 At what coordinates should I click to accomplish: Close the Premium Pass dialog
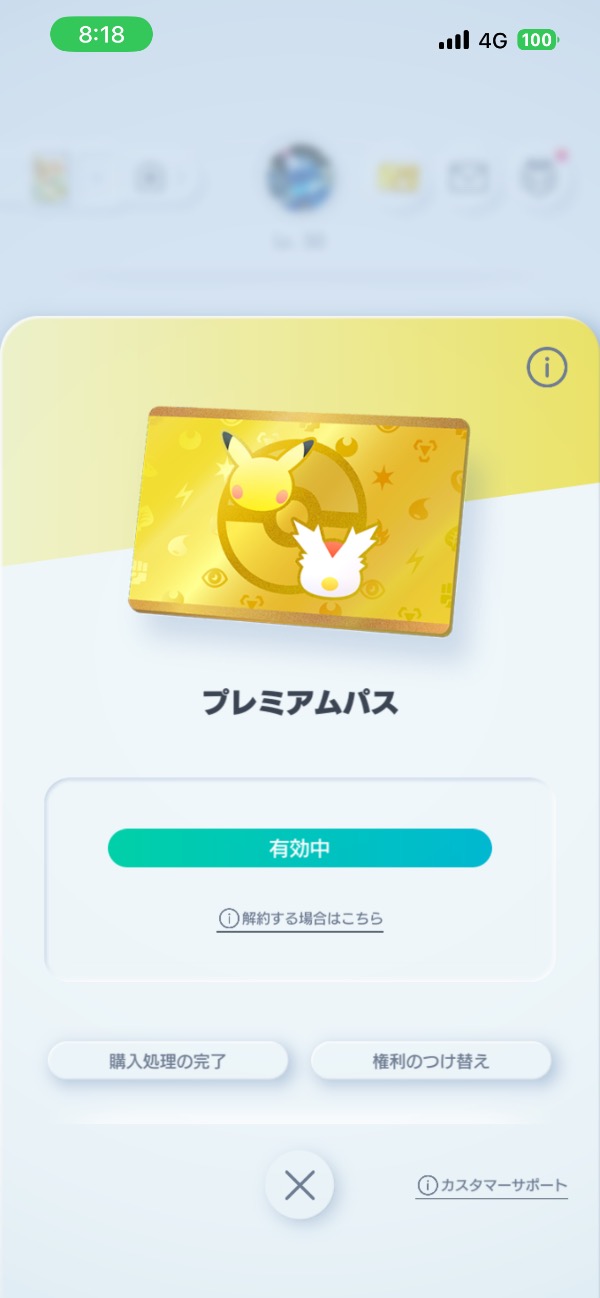299,1185
